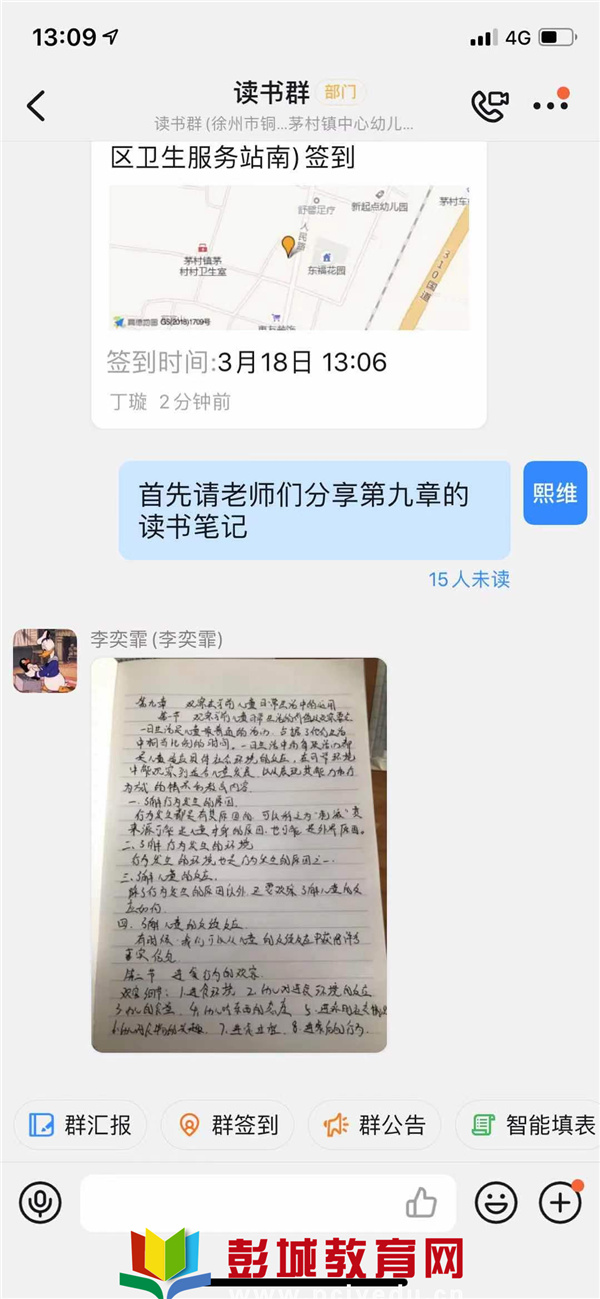Open 群汇报 shortcut
Screen dimensions: 600x1299
[x=81, y=1125]
